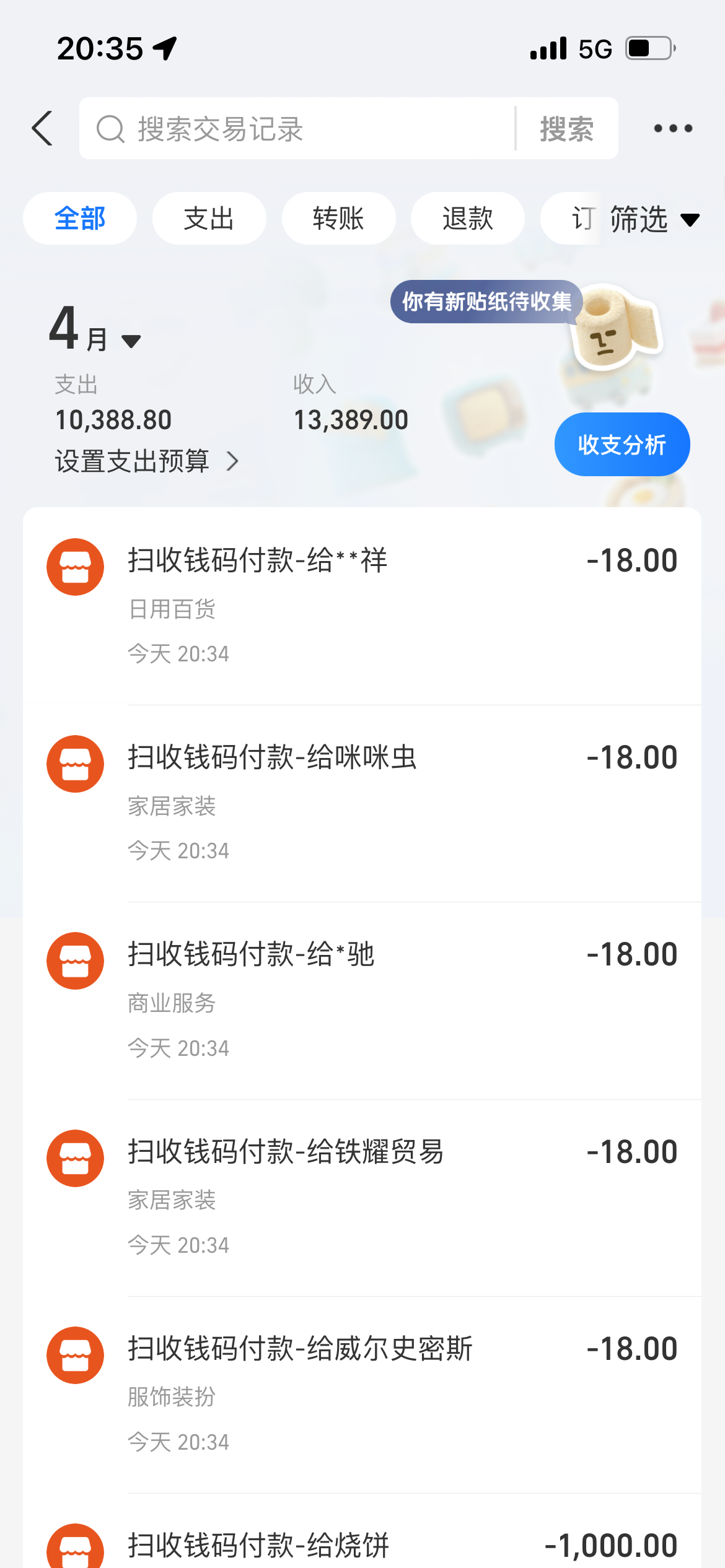Open the payment to **祥

pos(362,606)
